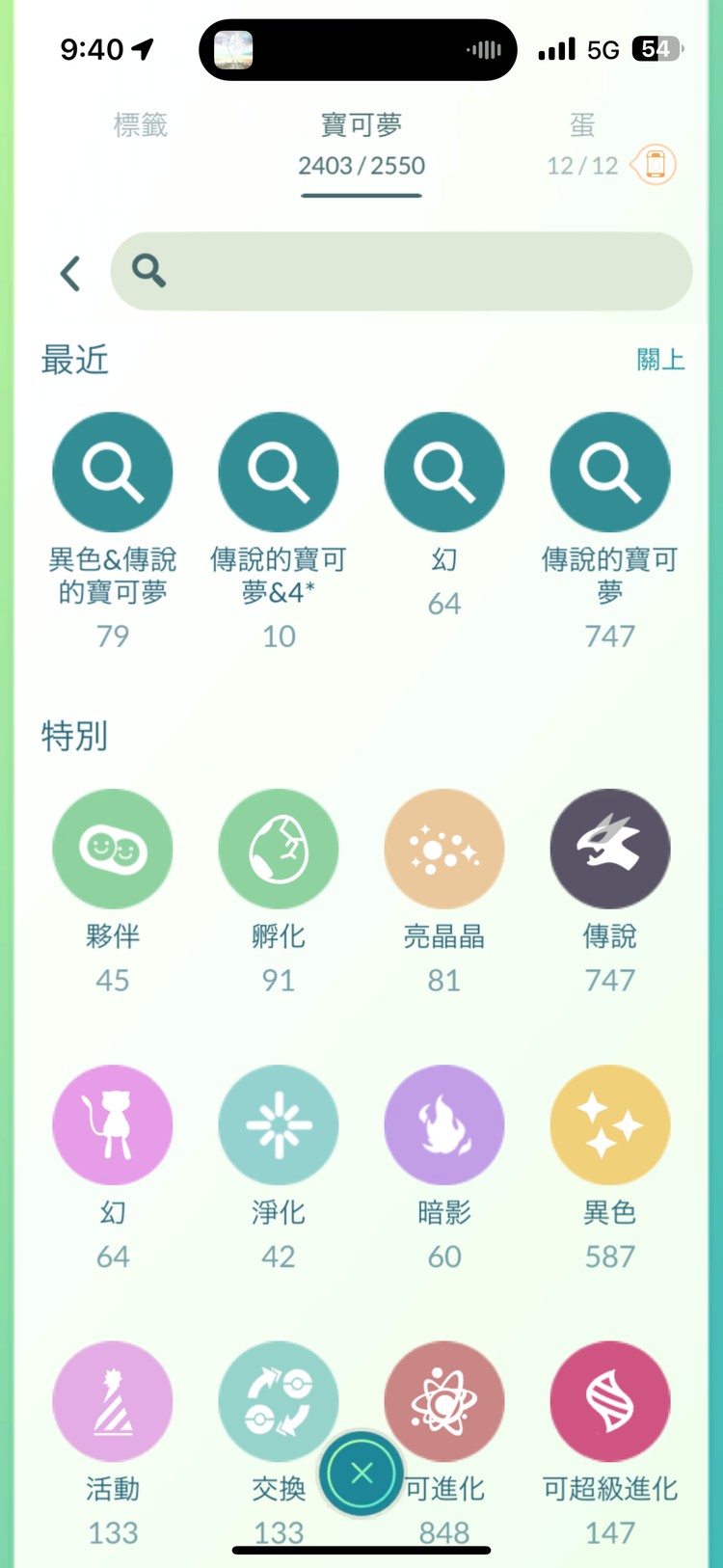The width and height of the screenshot is (723, 1568).
Task: Run the recent search 異色&傳說的寶可夢
Action: 113,472
